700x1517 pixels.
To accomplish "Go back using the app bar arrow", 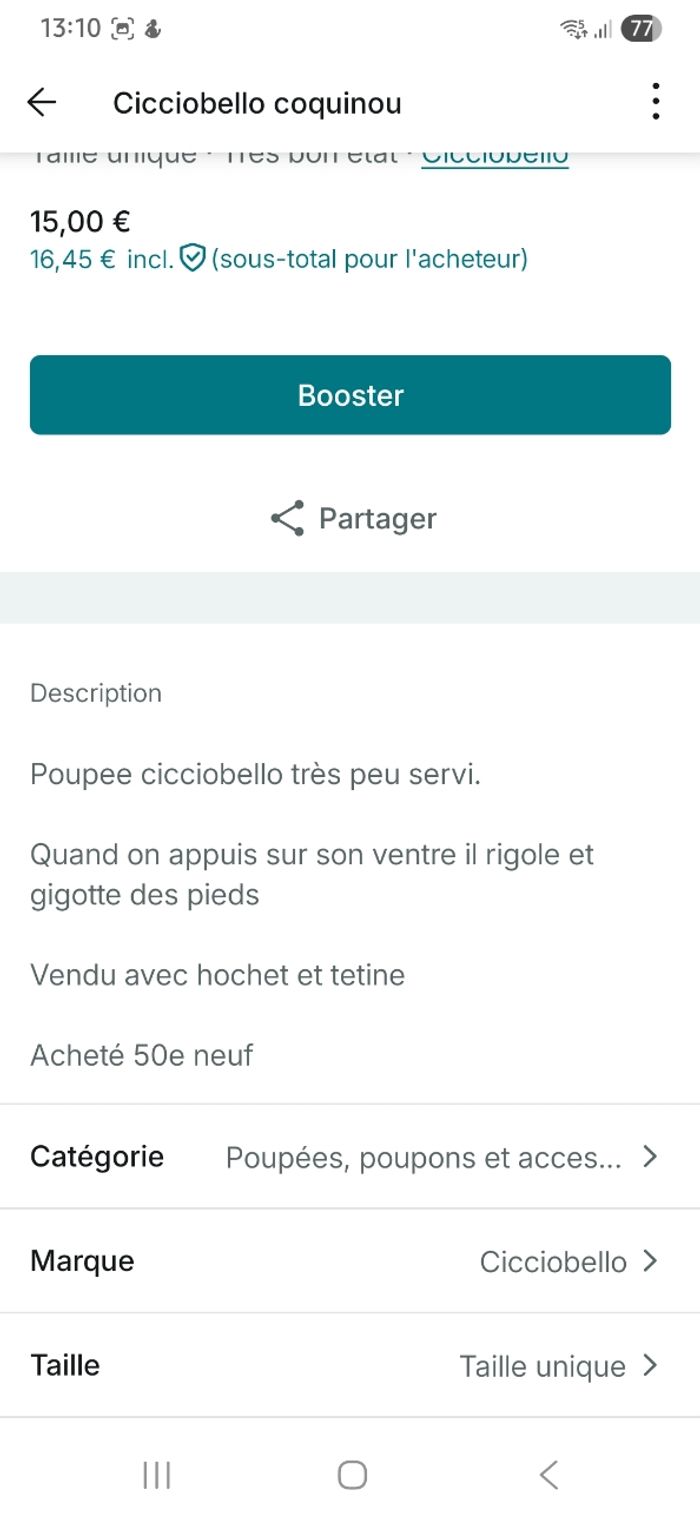I will point(42,102).
